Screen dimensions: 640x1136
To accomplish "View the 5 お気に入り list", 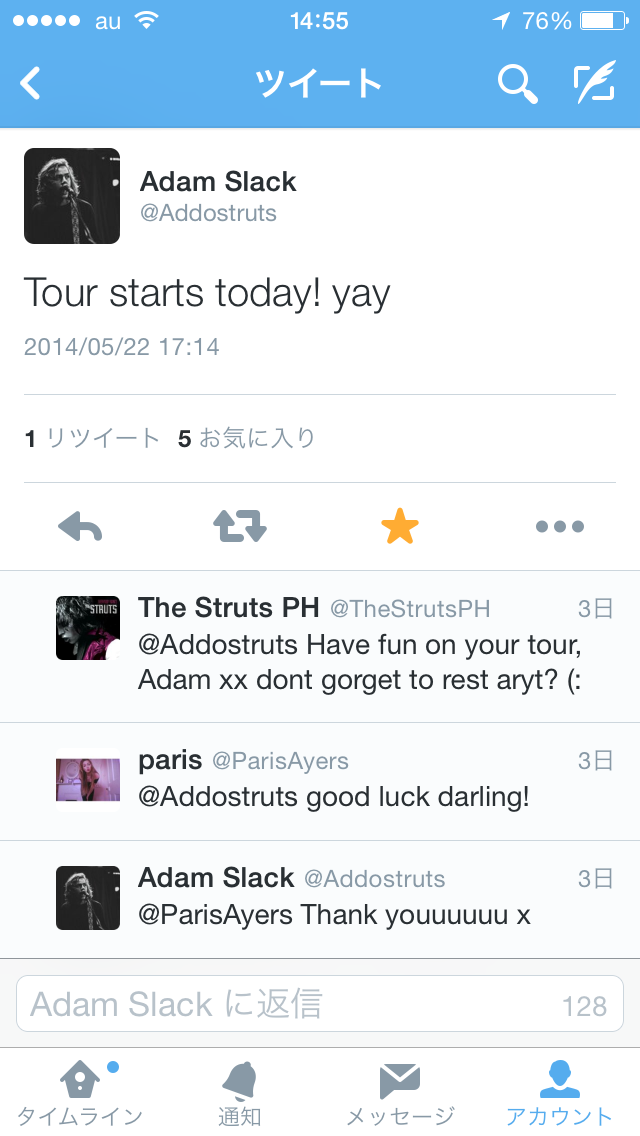I will click(246, 438).
